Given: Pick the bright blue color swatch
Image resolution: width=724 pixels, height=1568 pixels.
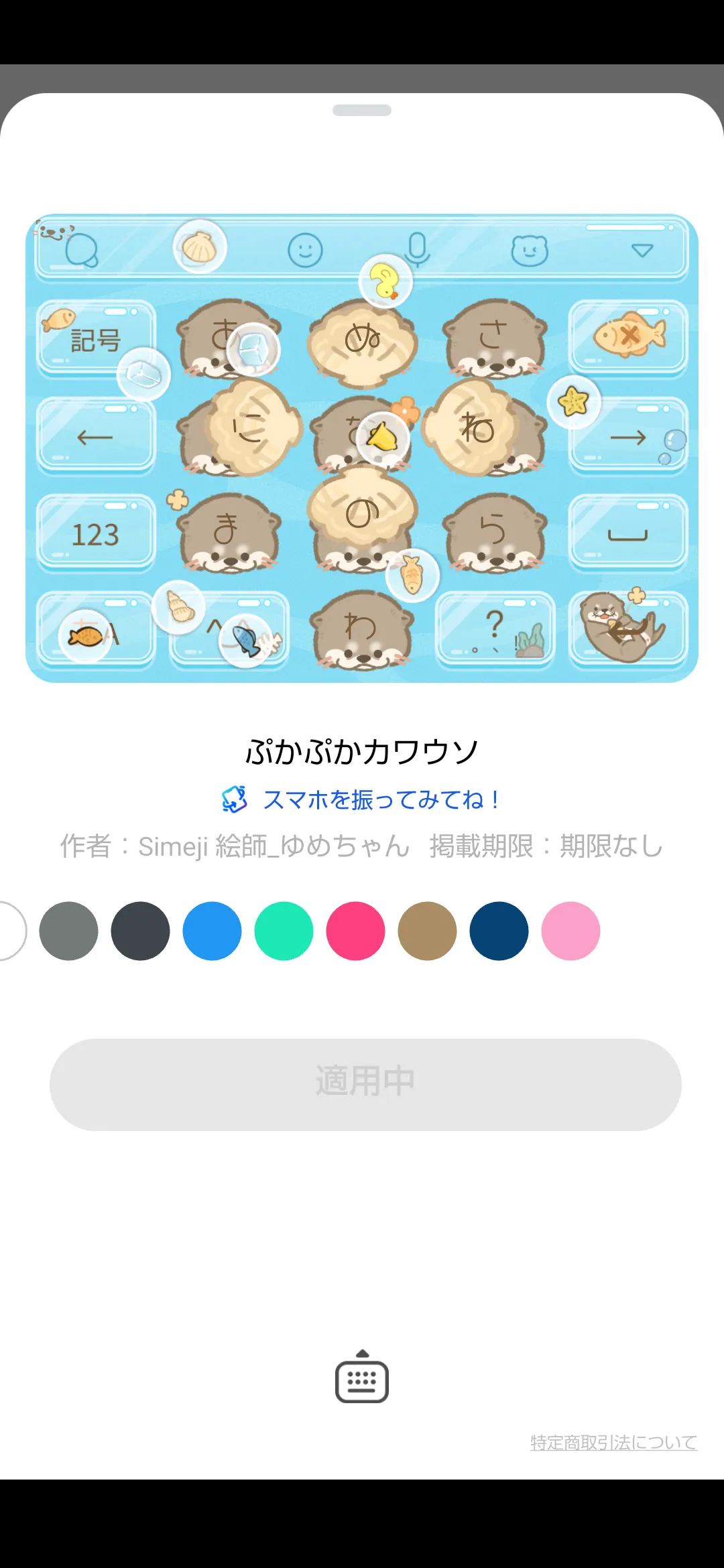Looking at the screenshot, I should (212, 931).
